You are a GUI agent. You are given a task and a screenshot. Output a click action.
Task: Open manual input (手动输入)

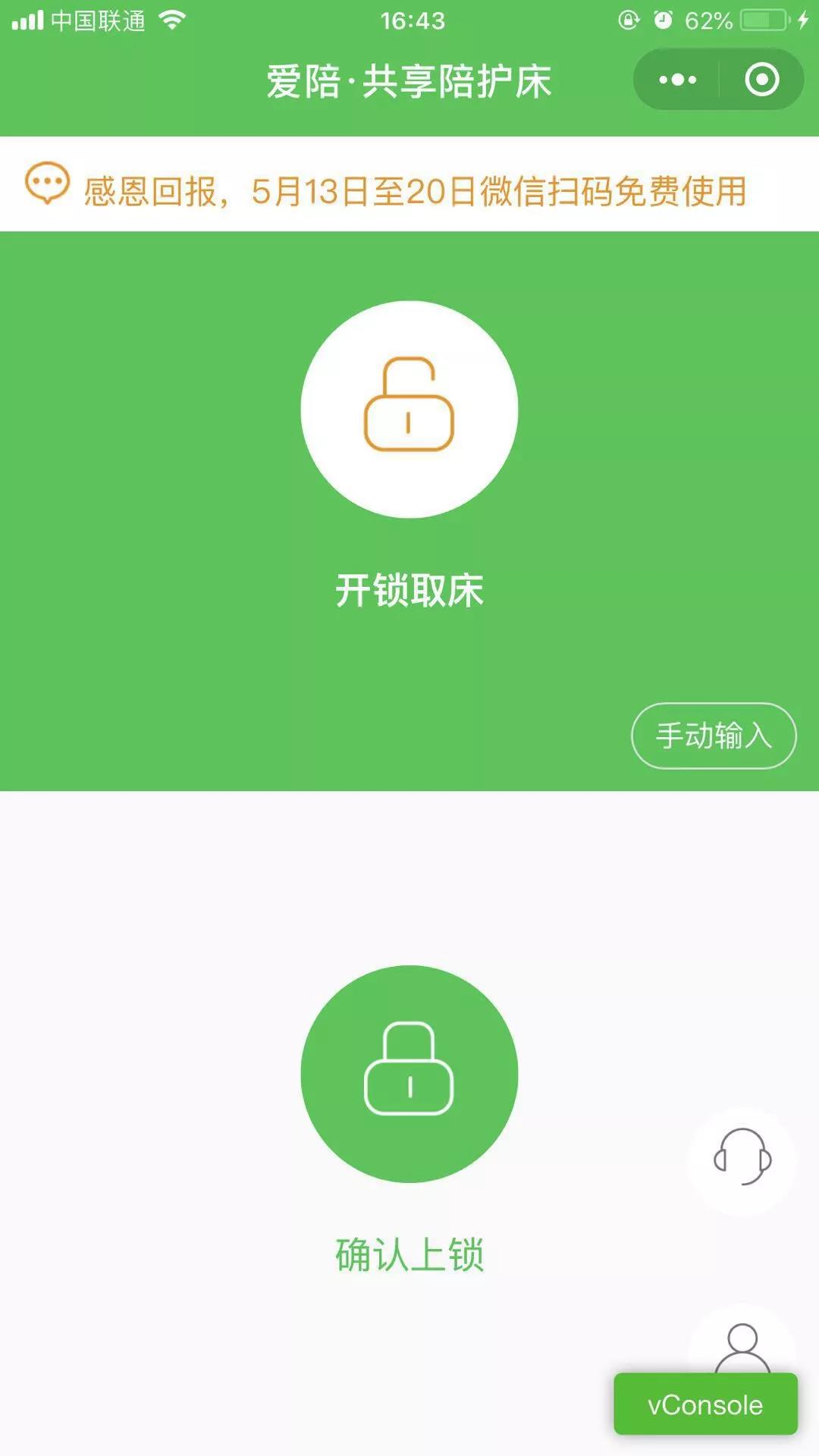(714, 736)
